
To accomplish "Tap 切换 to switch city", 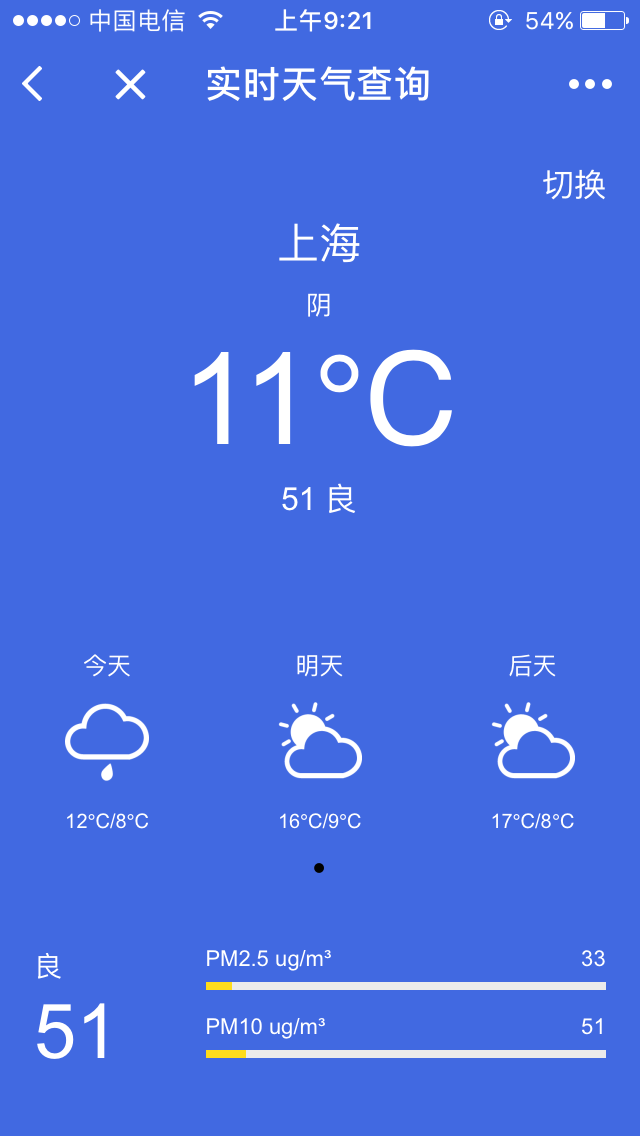I will [x=574, y=185].
